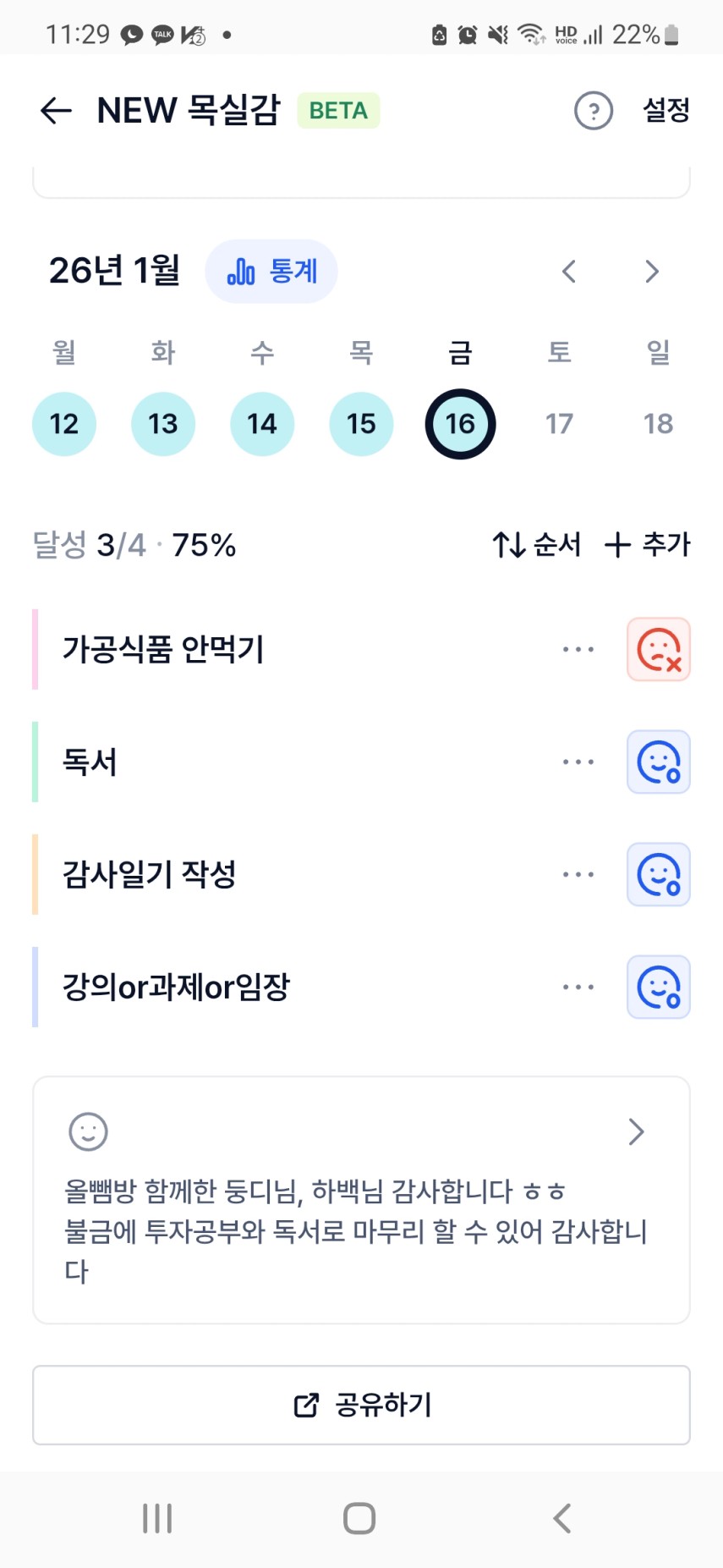Select date 12 on the calendar
The image size is (723, 1568).
[x=64, y=424]
